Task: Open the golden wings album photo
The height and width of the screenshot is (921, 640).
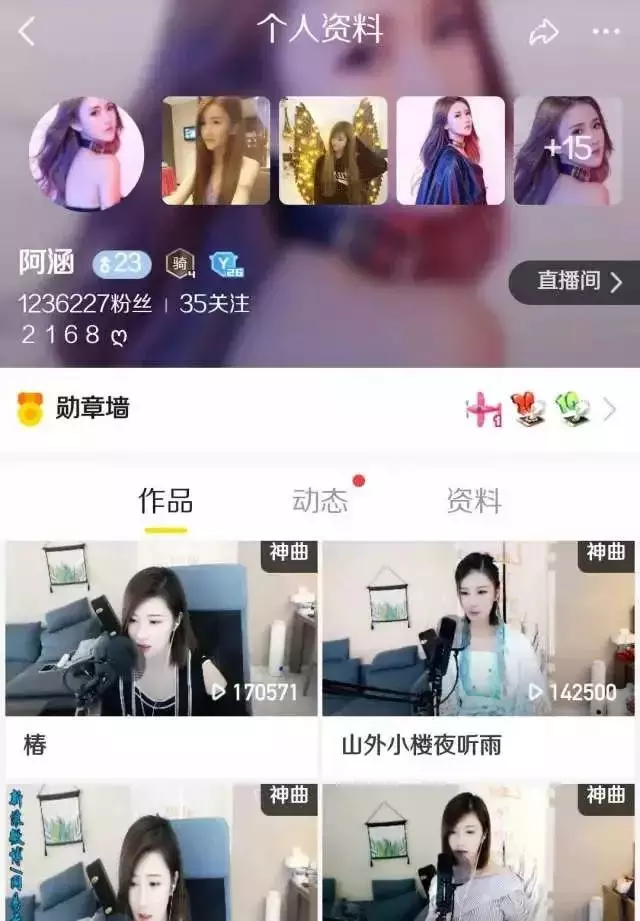Action: coord(333,150)
